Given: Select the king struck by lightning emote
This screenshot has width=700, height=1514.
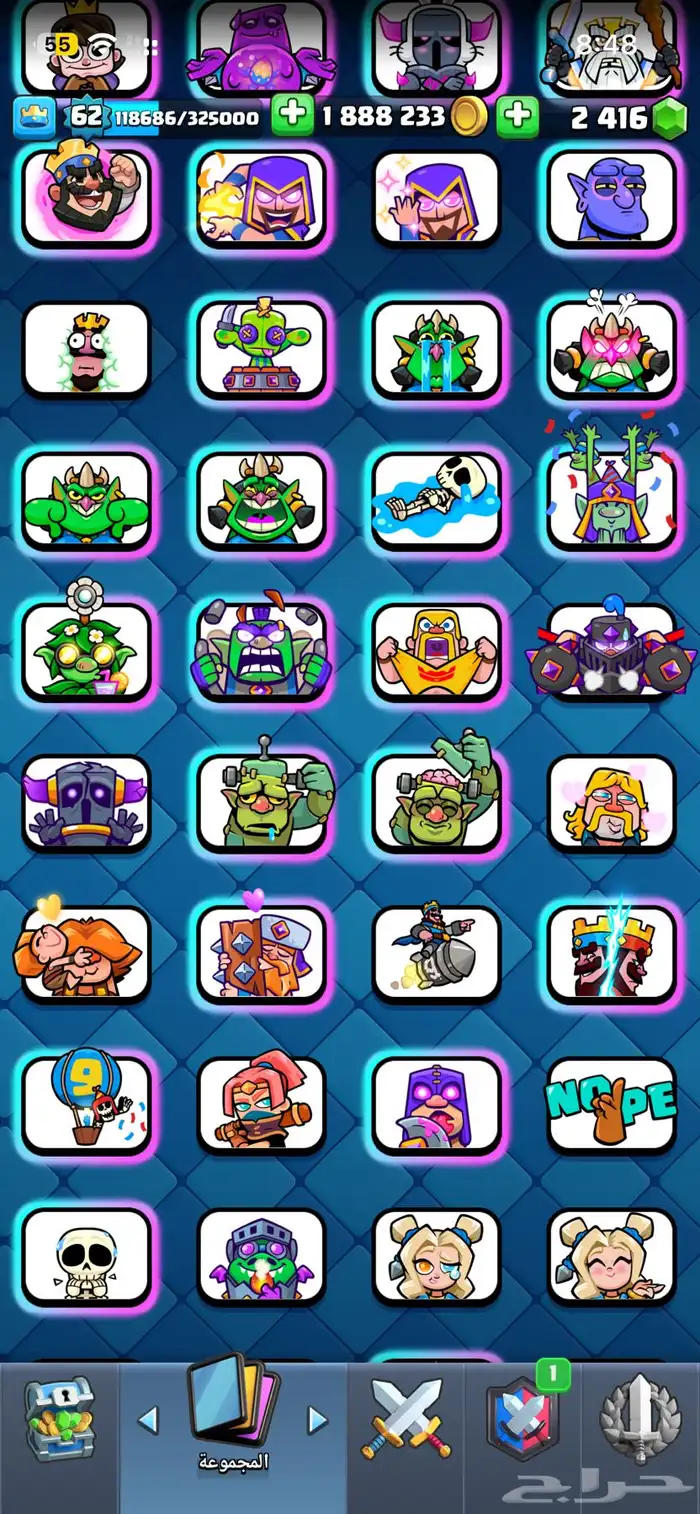Looking at the screenshot, I should click(611, 952).
